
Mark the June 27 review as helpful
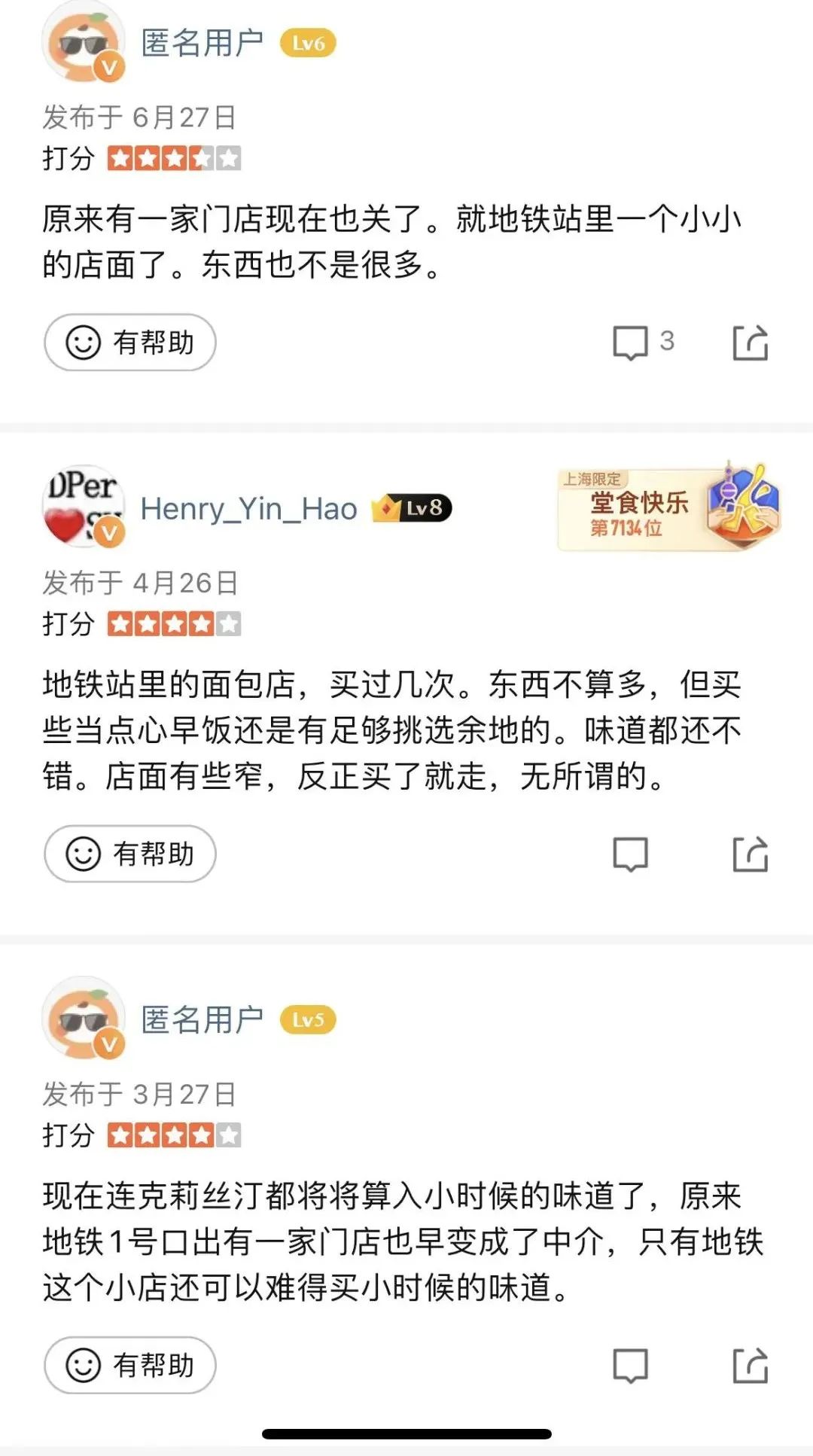[129, 343]
